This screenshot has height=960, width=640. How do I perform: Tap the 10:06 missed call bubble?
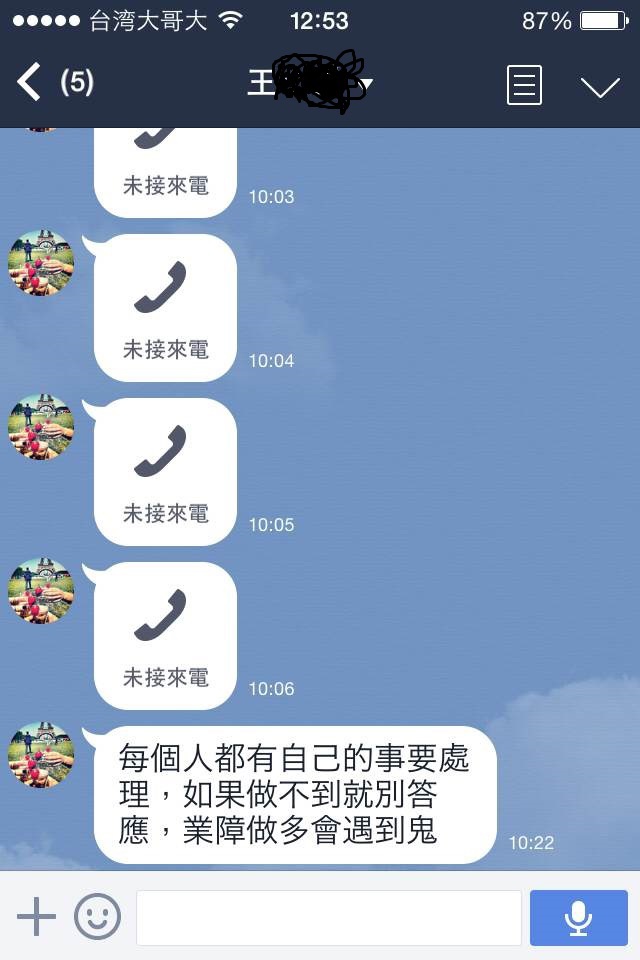point(165,636)
